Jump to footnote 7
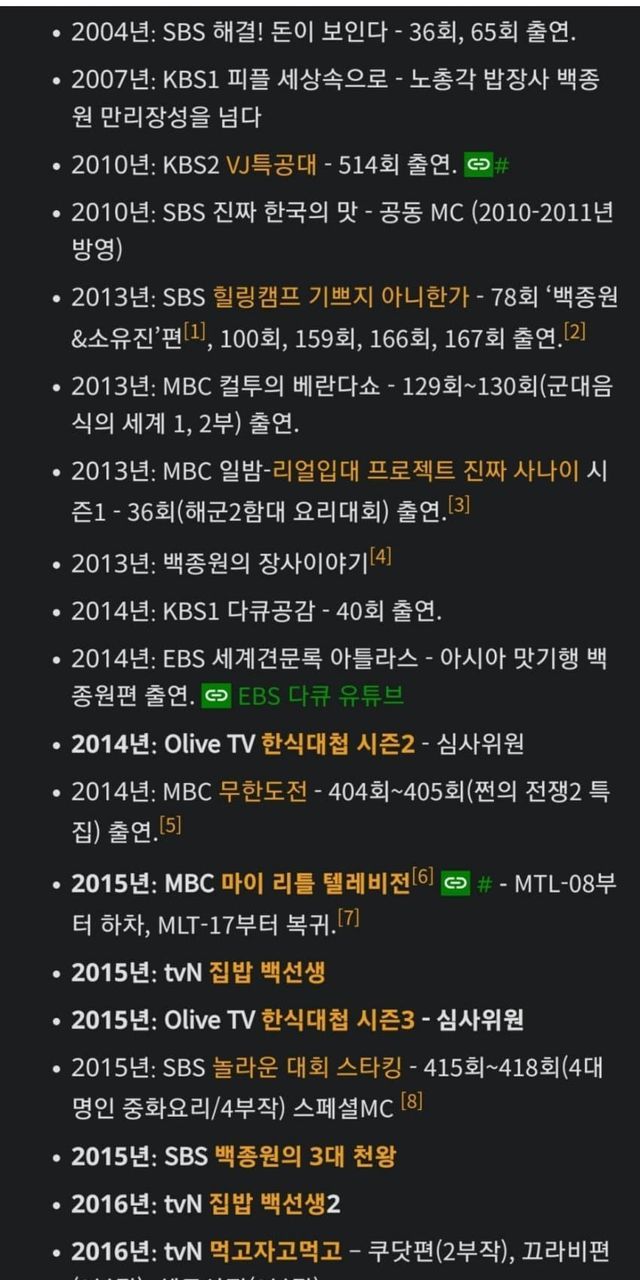 coord(348,917)
